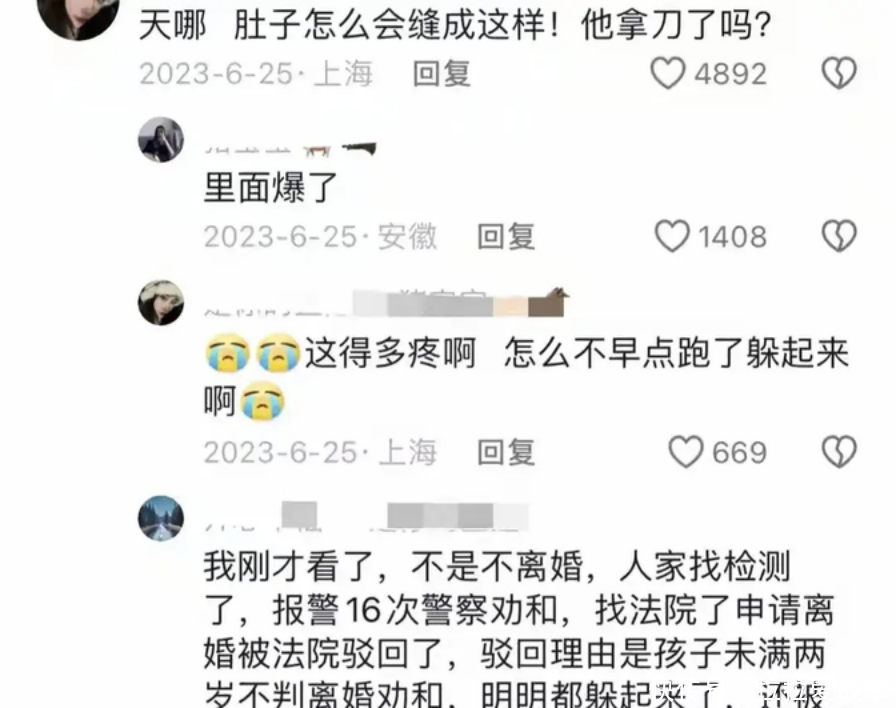Screen dimensions: 896x708
Task: Dislike the comment with 4892 likes
Action: 839,73
